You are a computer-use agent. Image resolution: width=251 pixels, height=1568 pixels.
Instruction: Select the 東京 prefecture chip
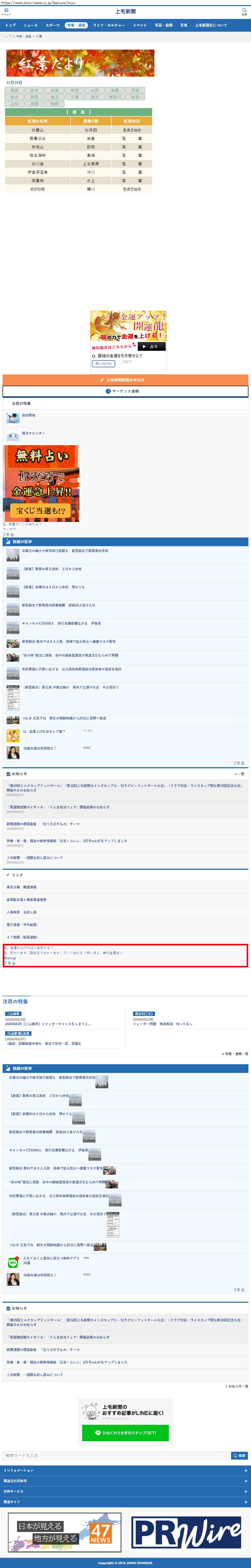click(94, 97)
